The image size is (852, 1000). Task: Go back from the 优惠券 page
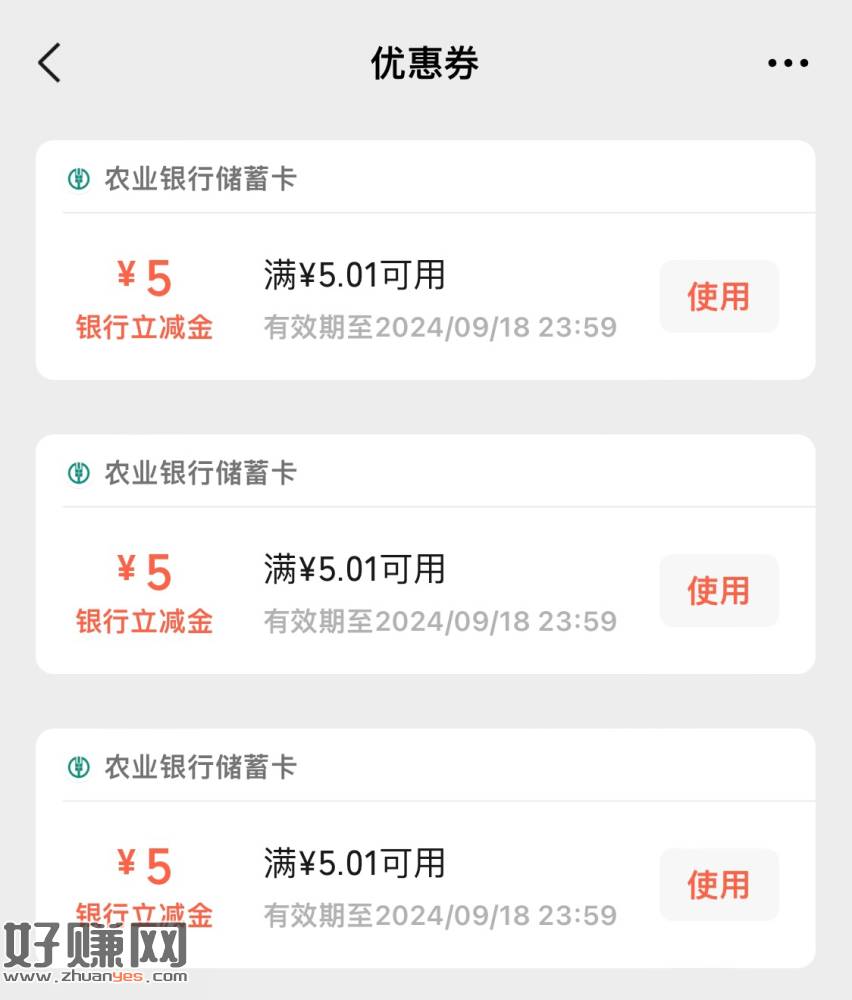click(x=49, y=63)
